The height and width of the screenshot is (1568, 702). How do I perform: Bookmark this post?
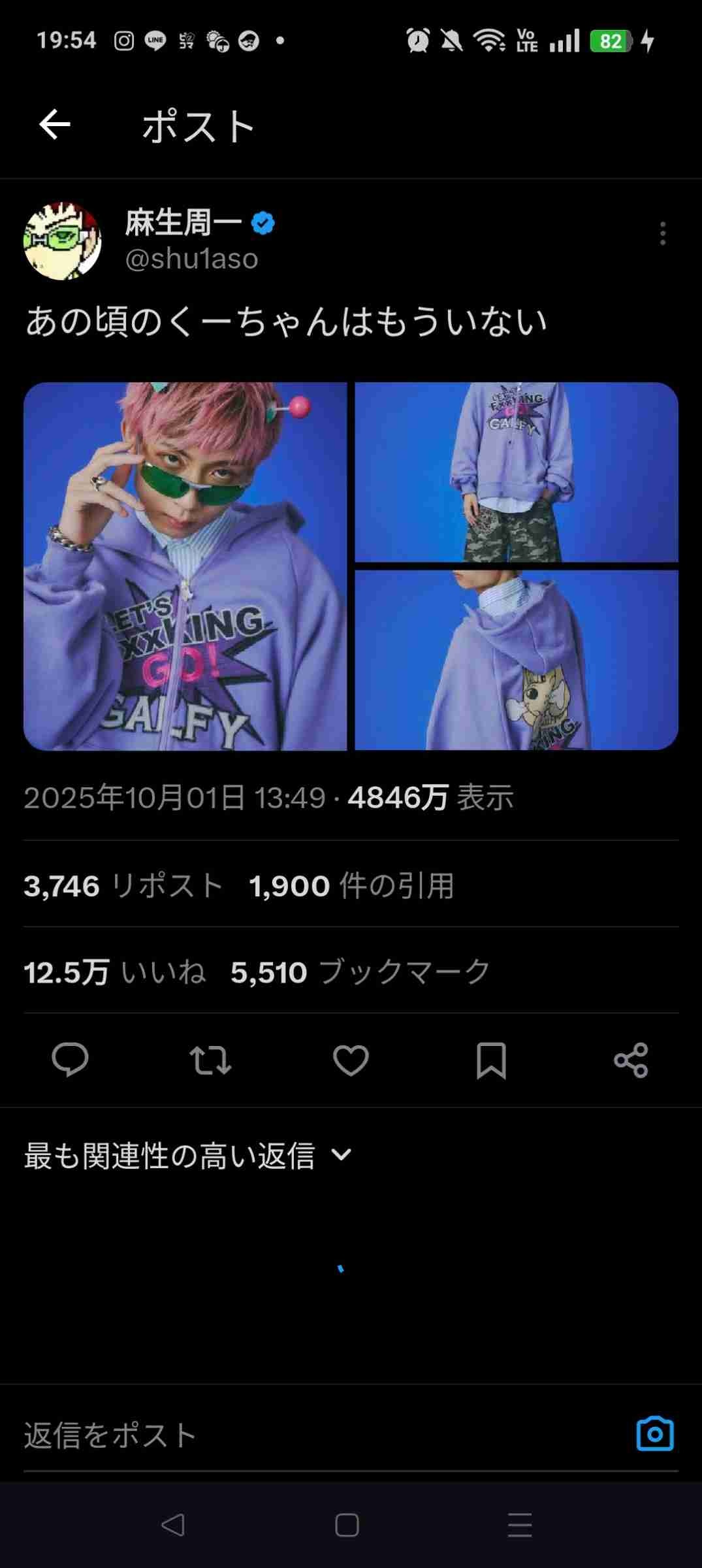point(491,1060)
